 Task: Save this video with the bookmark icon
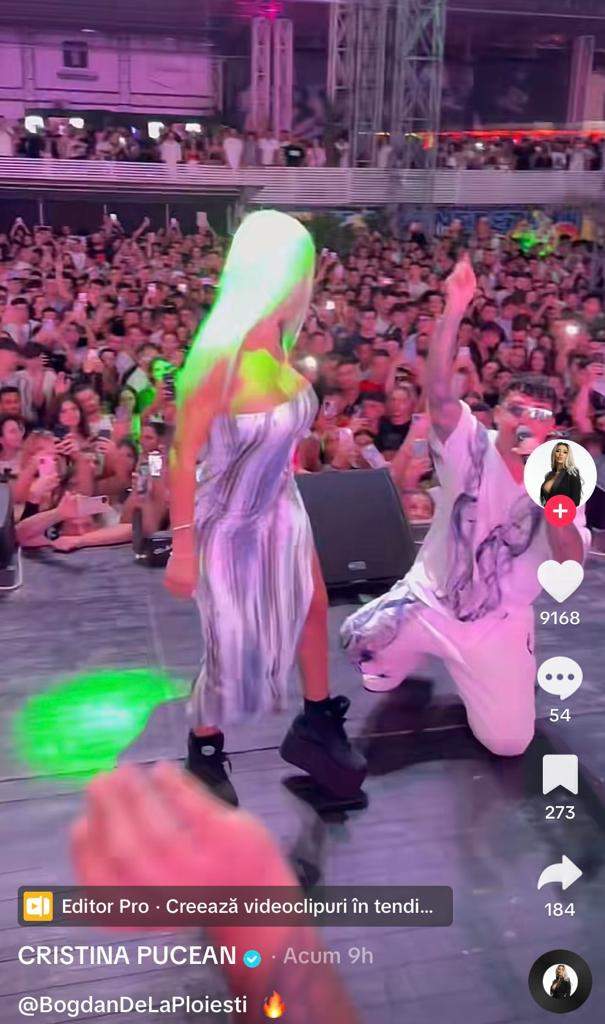pos(560,775)
